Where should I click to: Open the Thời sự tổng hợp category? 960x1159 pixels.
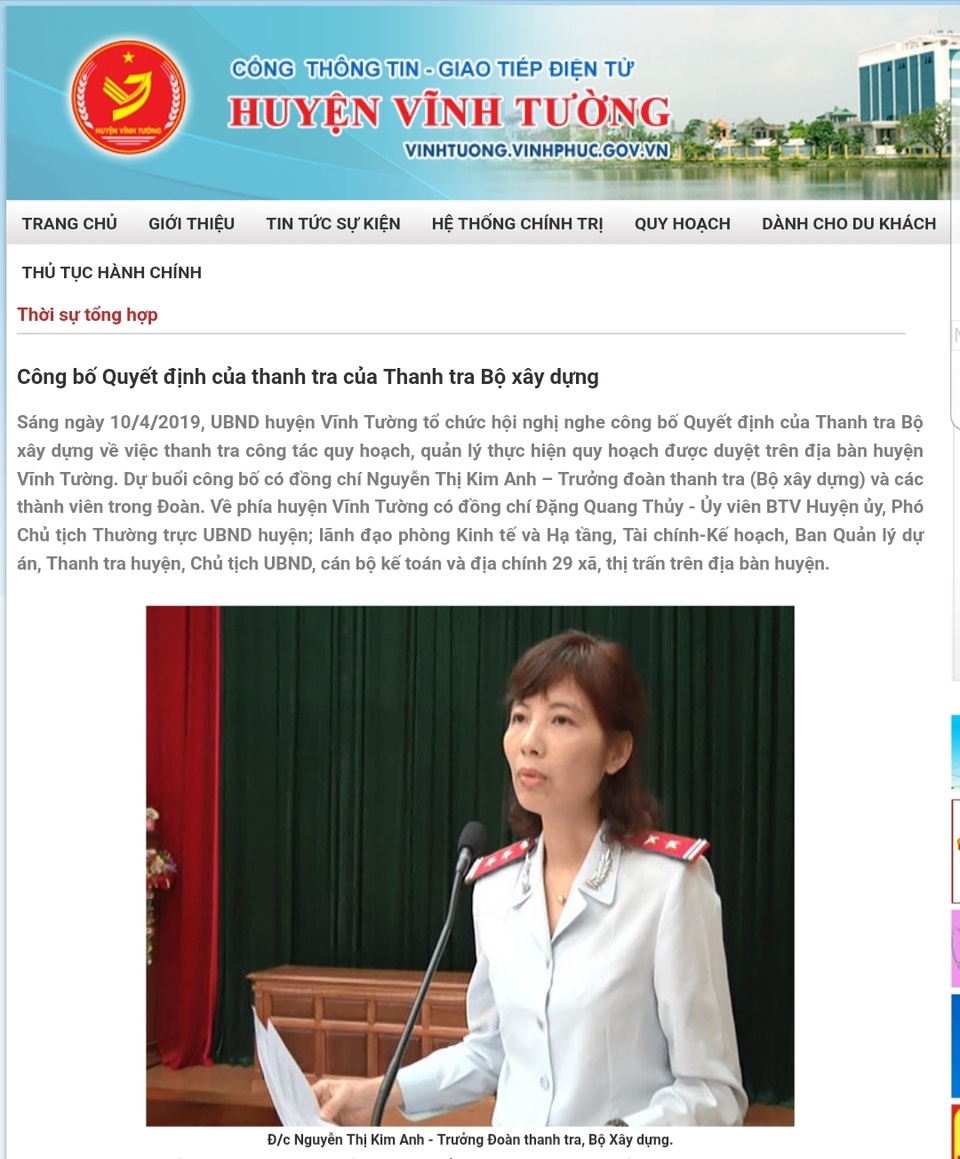pos(87,315)
